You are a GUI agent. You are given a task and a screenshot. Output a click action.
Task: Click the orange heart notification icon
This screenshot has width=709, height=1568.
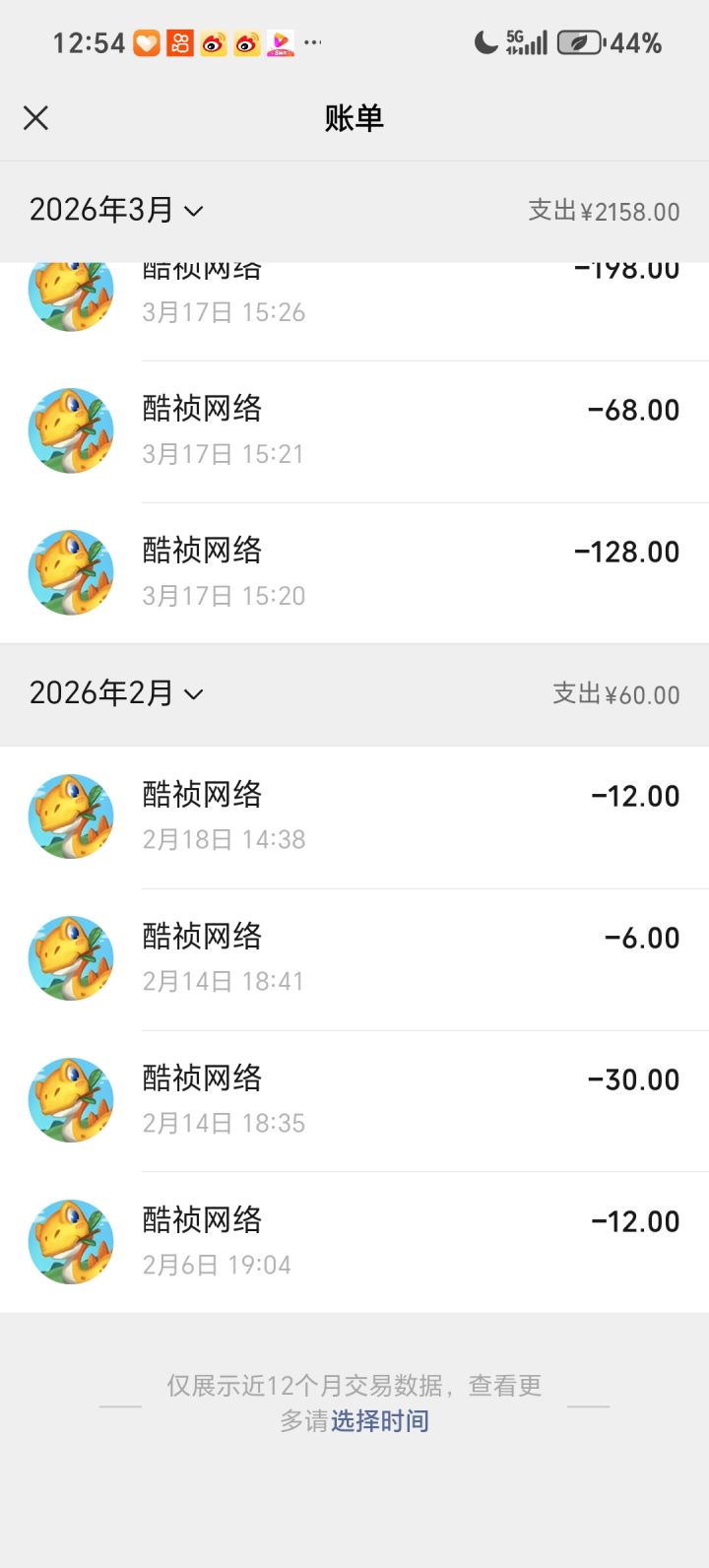(144, 43)
